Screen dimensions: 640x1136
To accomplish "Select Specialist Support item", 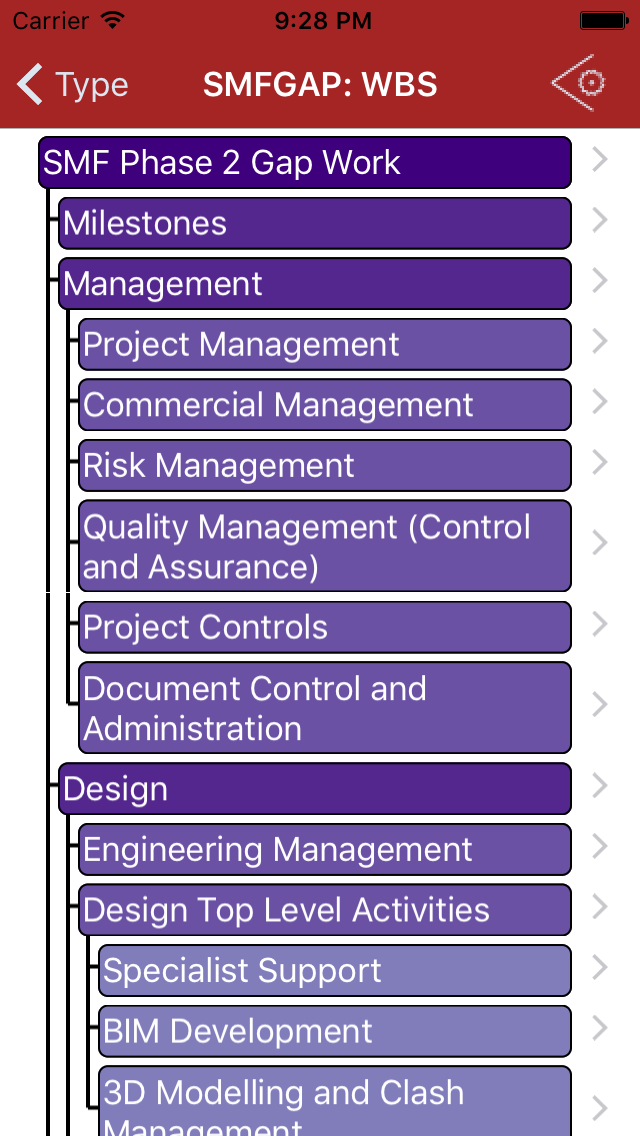I will click(335, 971).
